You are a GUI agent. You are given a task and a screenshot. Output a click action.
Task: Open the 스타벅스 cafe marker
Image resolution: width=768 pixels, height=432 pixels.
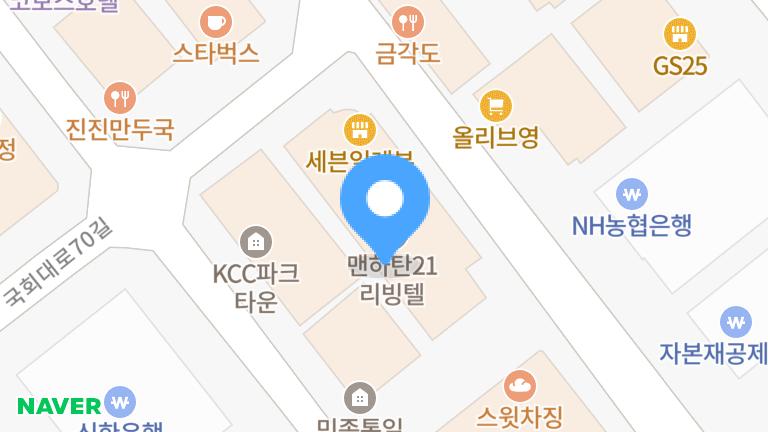click(215, 21)
